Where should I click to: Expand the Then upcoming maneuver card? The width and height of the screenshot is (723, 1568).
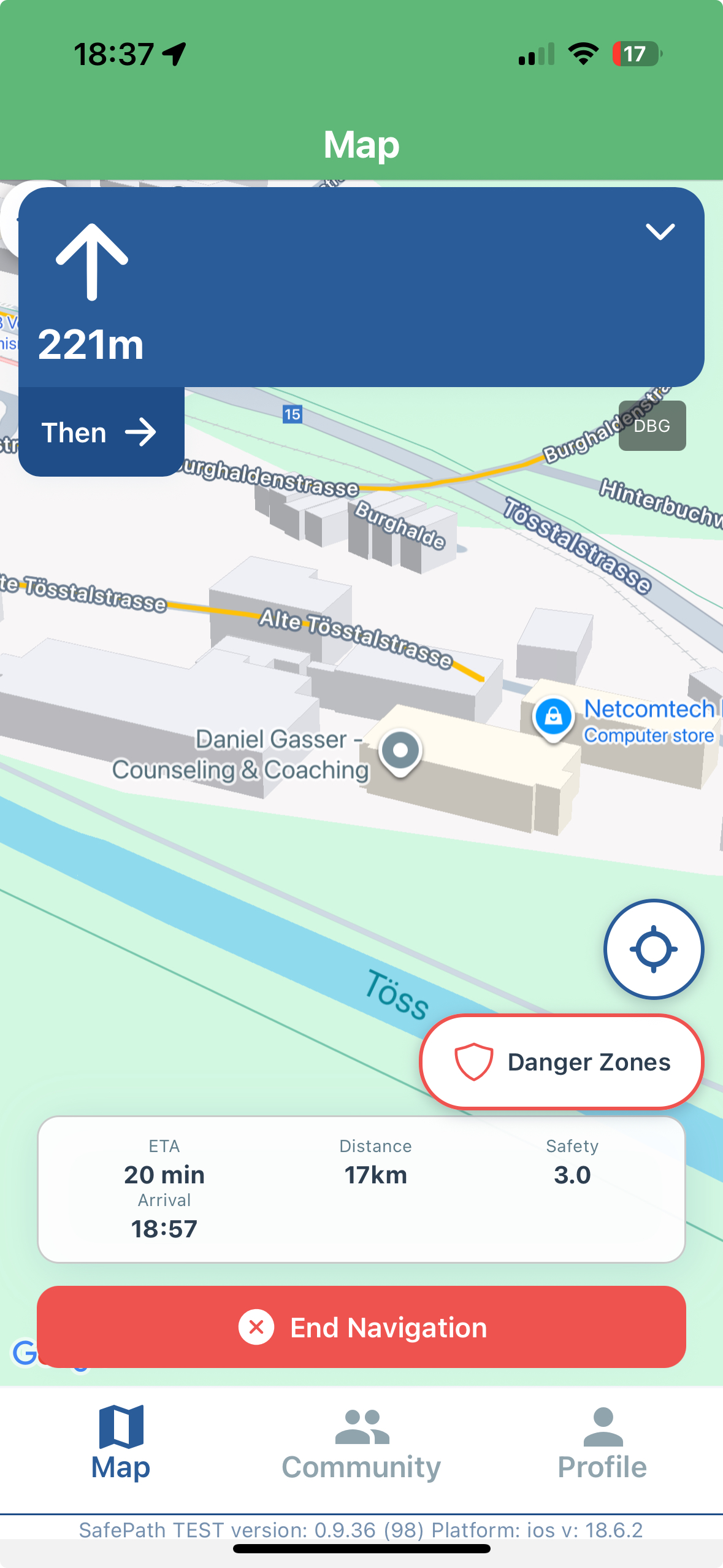click(100, 432)
